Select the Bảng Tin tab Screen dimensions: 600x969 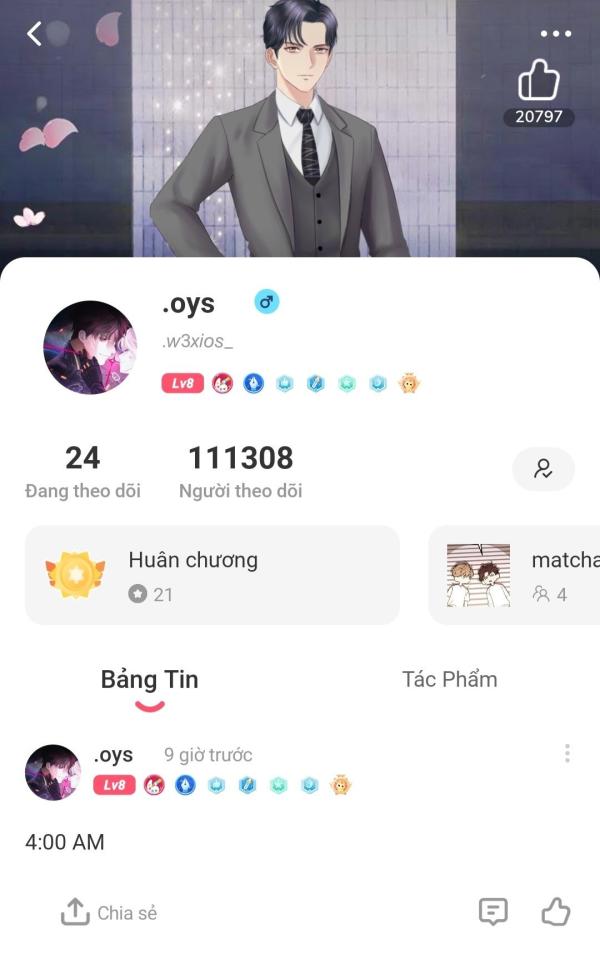pos(150,680)
